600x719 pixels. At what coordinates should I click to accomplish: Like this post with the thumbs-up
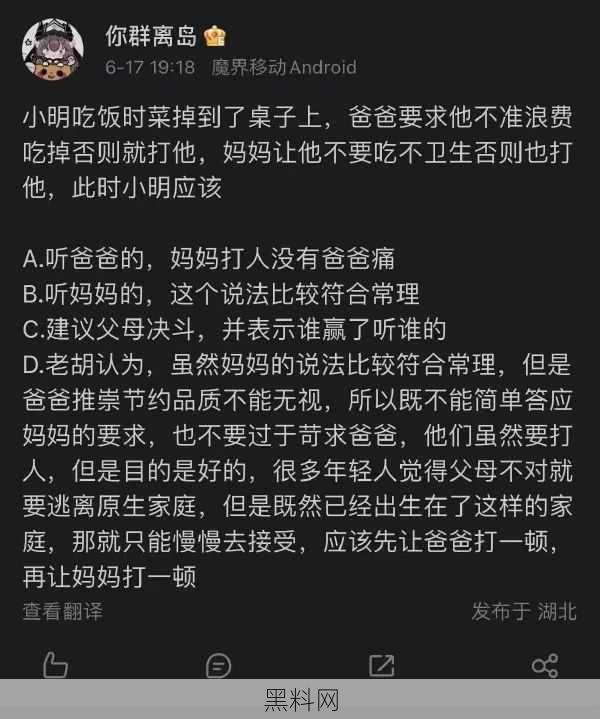click(x=56, y=665)
